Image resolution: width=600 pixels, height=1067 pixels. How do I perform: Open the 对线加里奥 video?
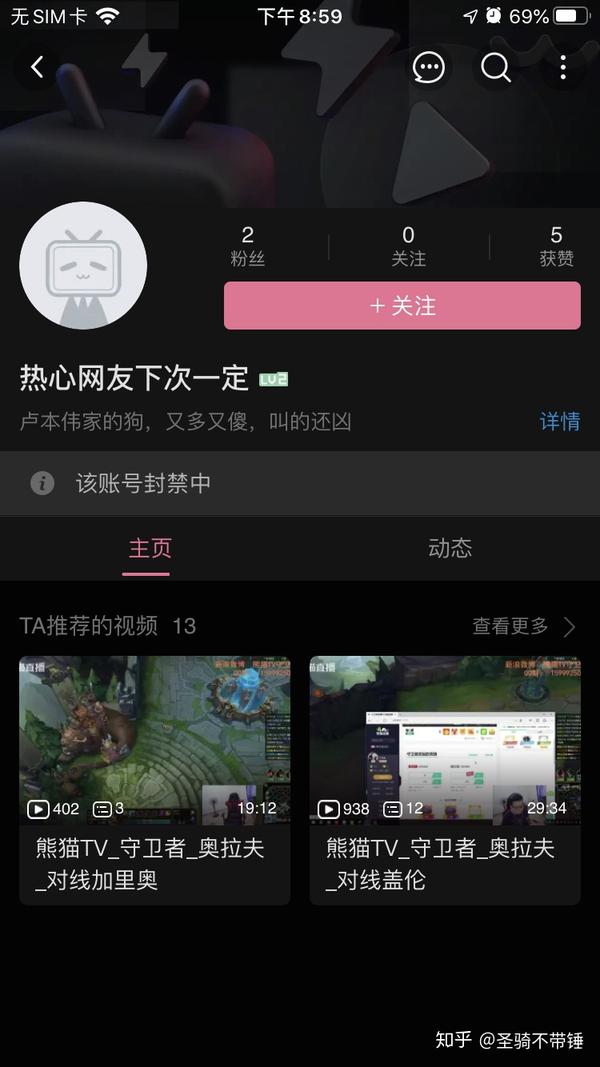[155, 740]
